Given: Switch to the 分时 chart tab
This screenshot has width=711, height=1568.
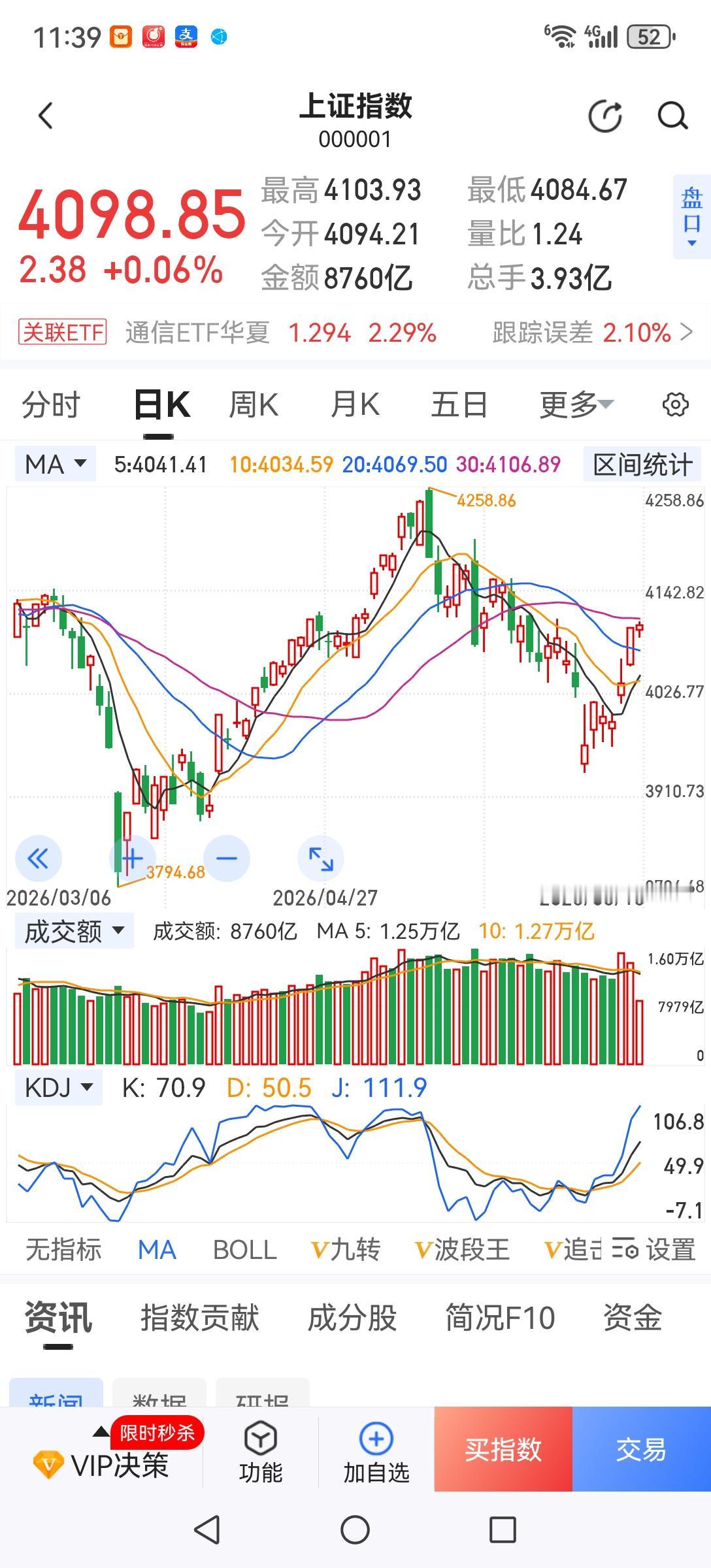Looking at the screenshot, I should 51,404.
